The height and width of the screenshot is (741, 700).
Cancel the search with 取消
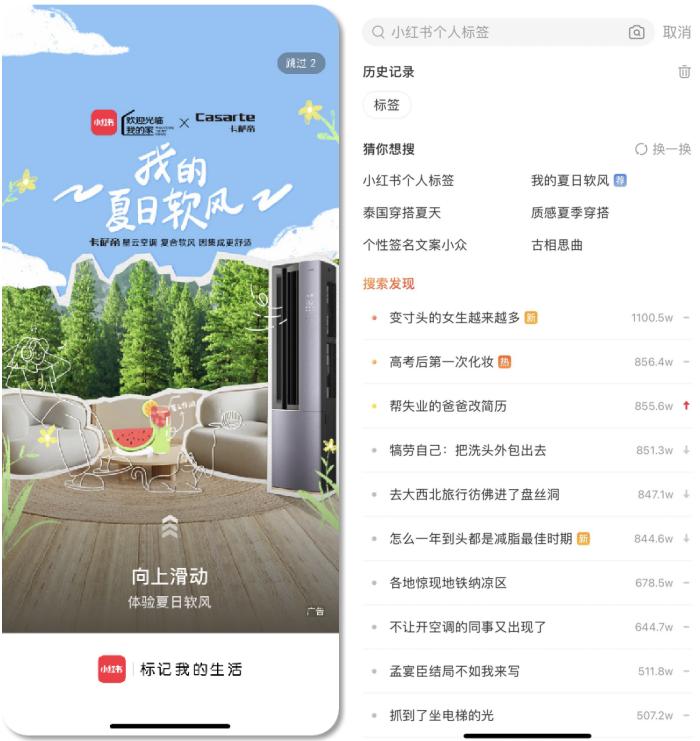coord(676,32)
